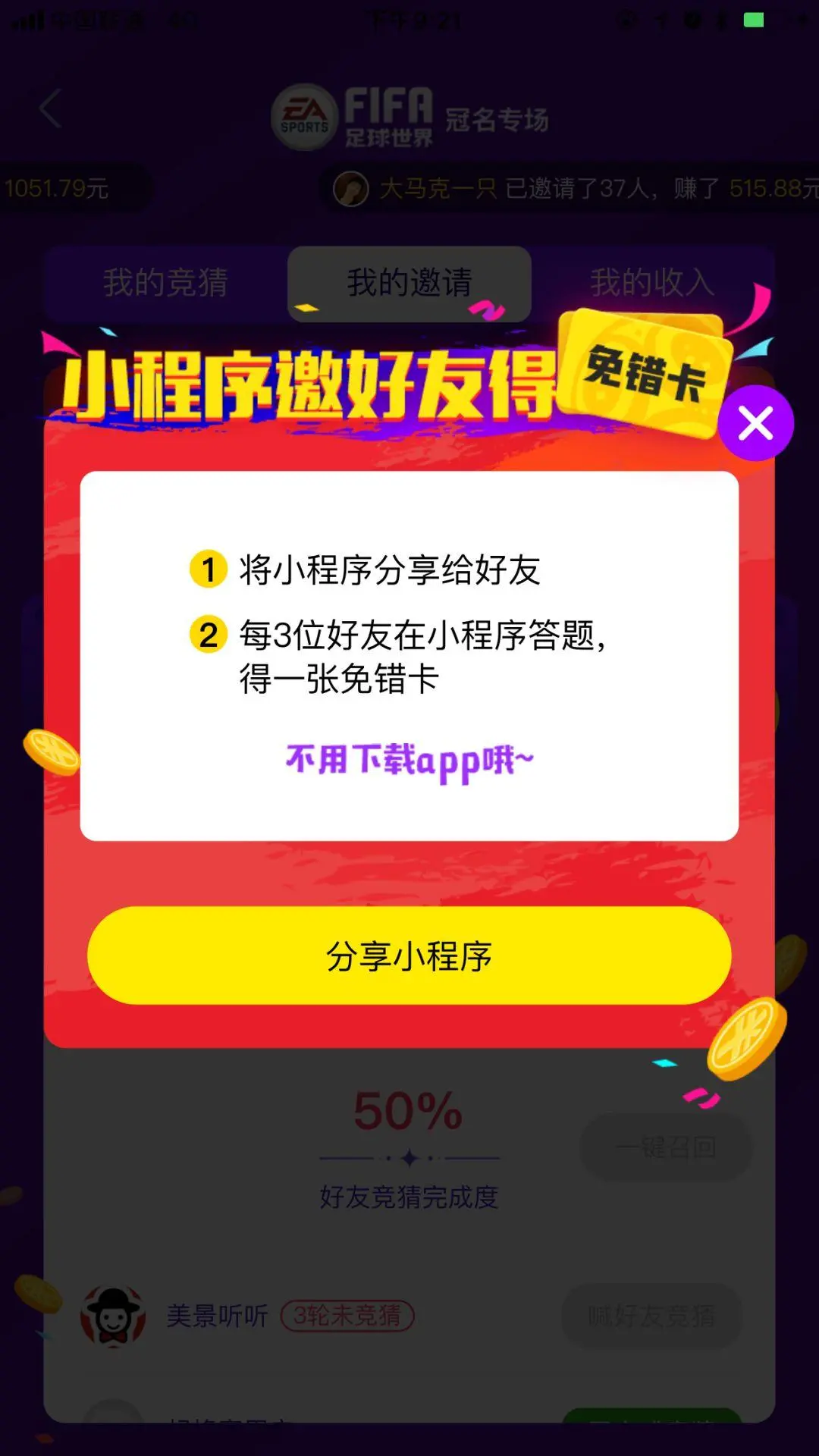Switch to the 我的竞猜 tab
Screen dimensions: 819x1456
pyautogui.click(x=167, y=282)
